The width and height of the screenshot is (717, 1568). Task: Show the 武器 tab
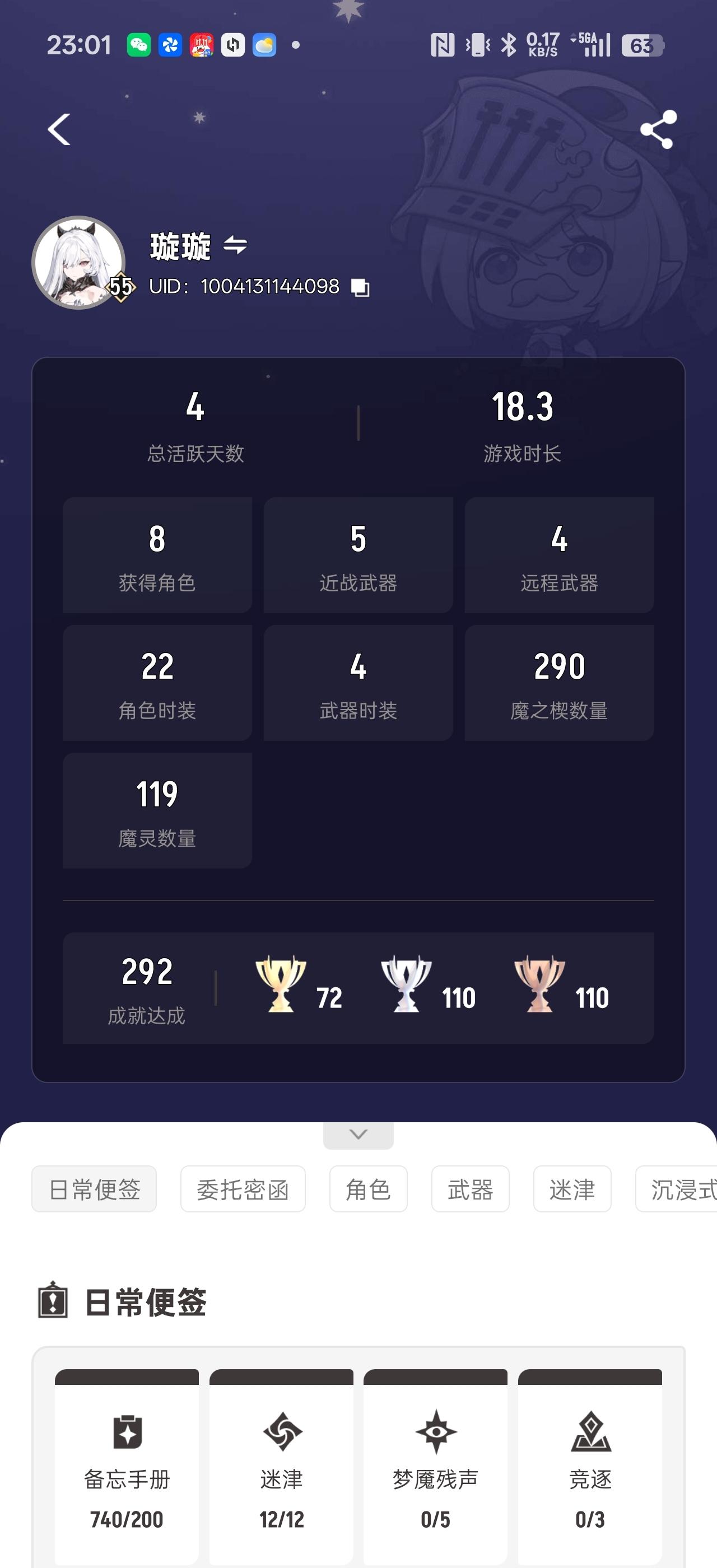click(470, 1189)
